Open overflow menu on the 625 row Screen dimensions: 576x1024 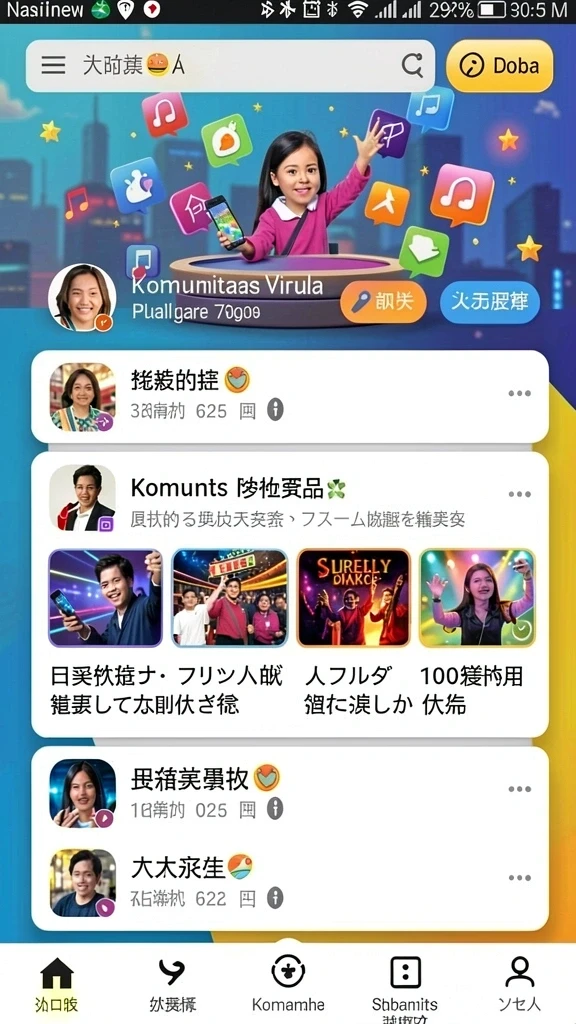[x=519, y=393]
